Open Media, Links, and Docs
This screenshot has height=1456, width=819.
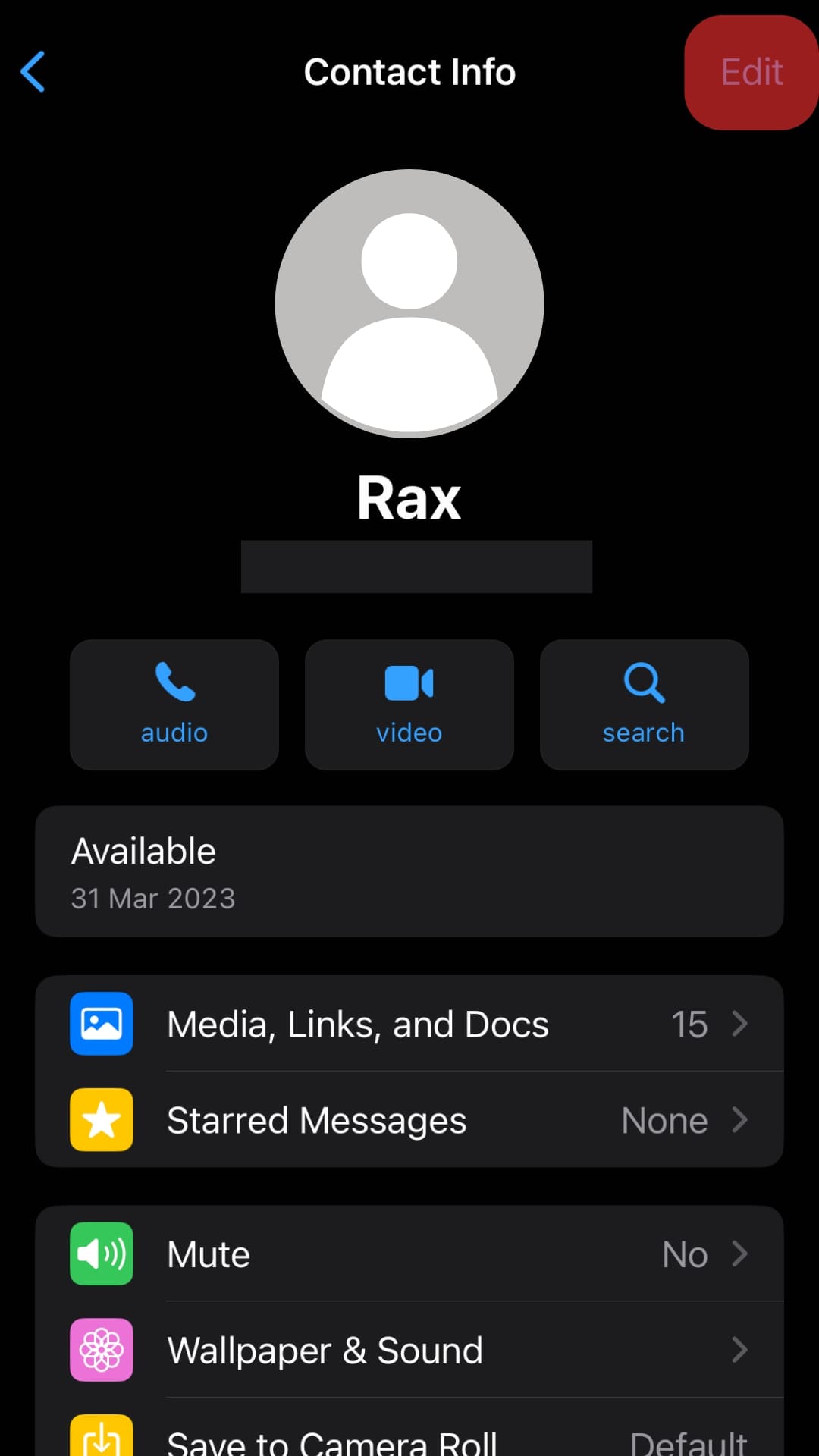pos(409,1024)
